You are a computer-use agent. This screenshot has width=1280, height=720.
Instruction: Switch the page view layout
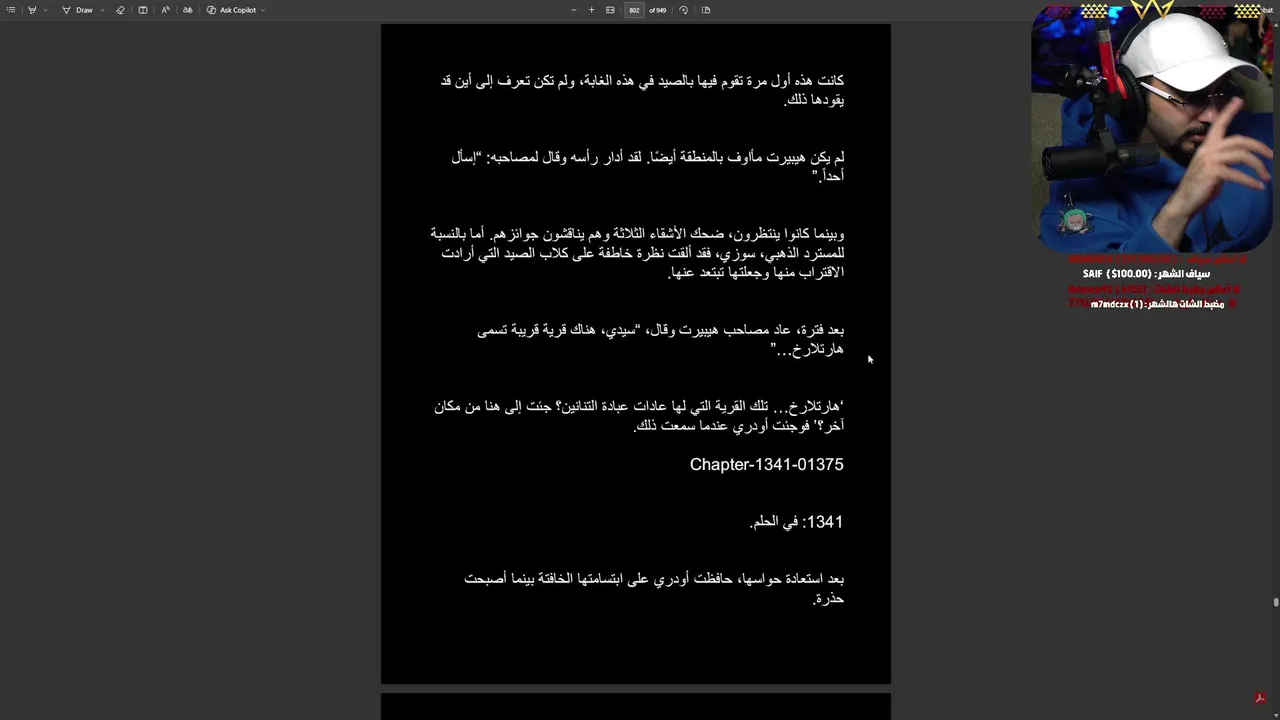(x=706, y=10)
